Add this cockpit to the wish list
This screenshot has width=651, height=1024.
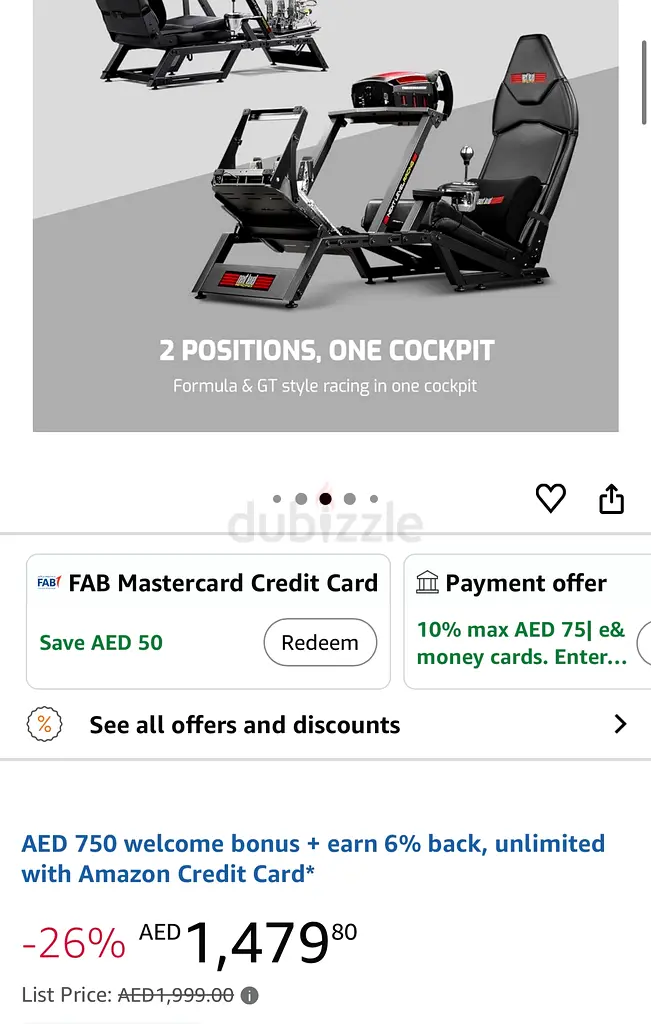[550, 498]
